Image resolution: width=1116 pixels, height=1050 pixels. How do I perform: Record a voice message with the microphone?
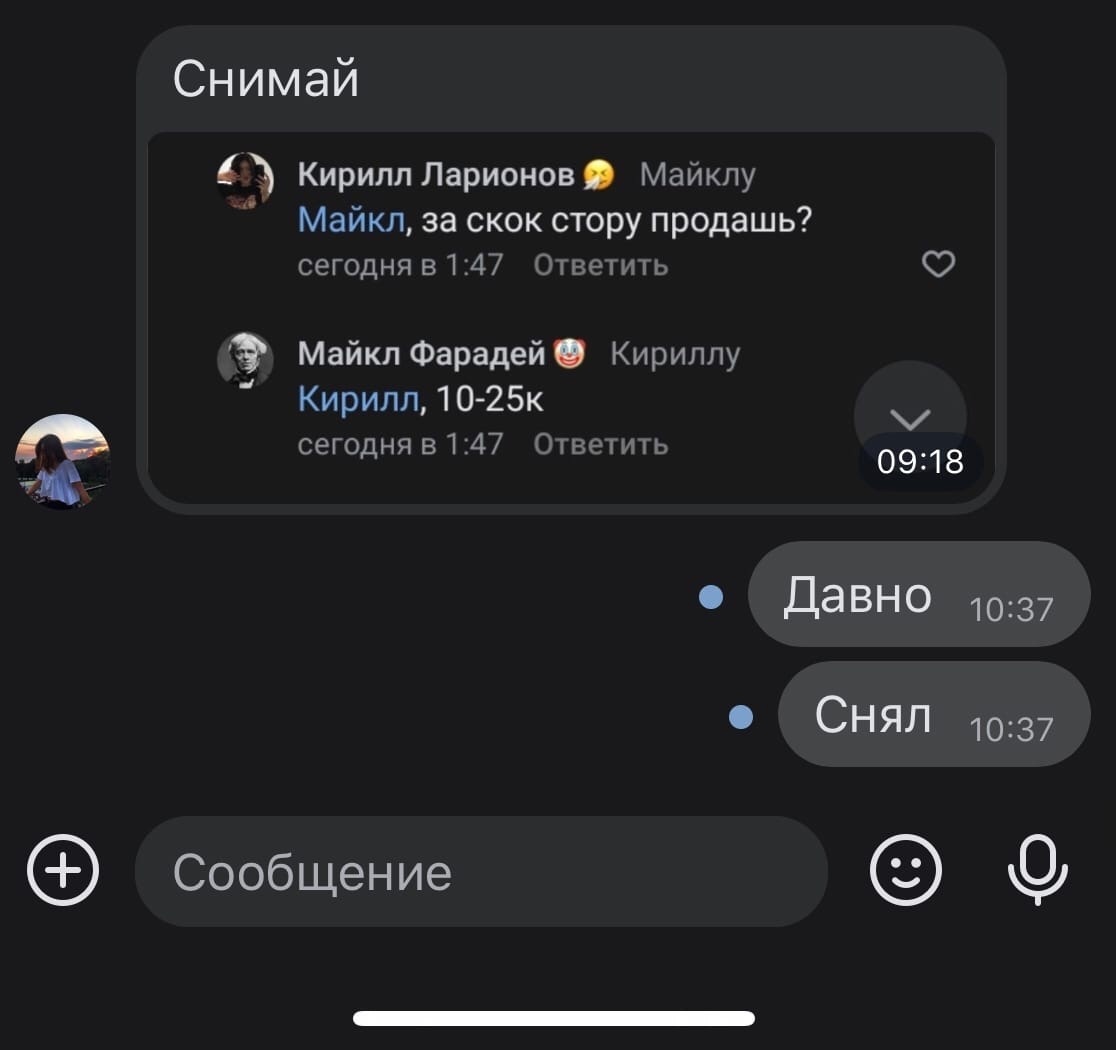[x=1037, y=869]
